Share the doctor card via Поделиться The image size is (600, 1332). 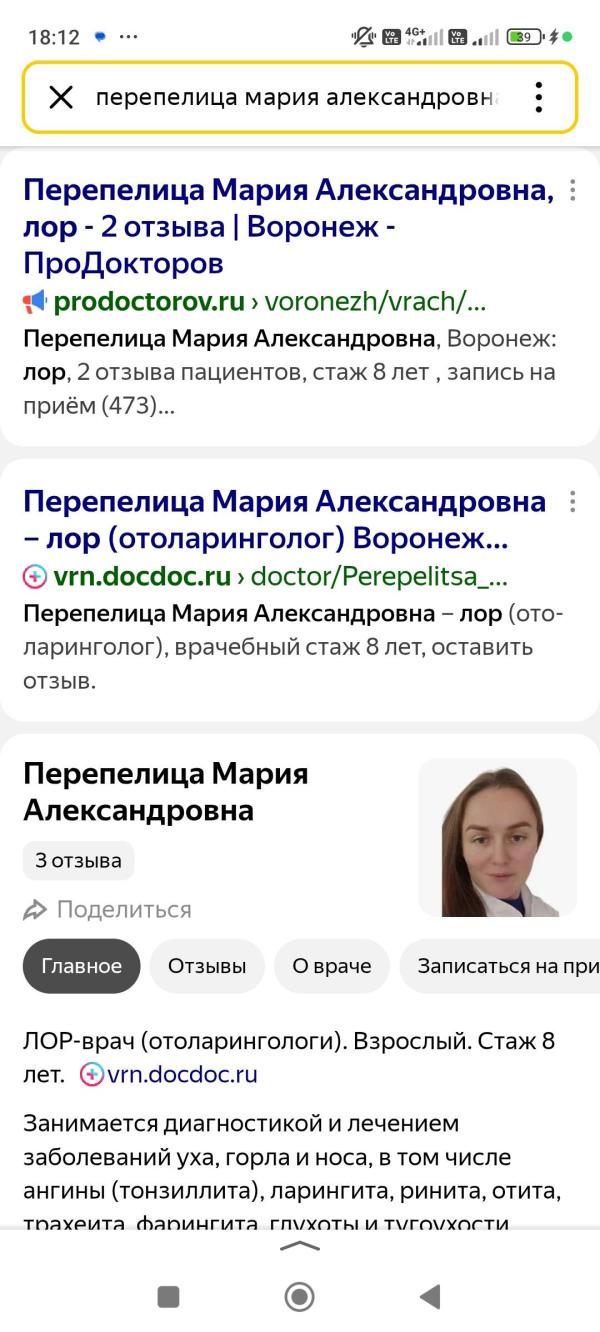(x=107, y=910)
